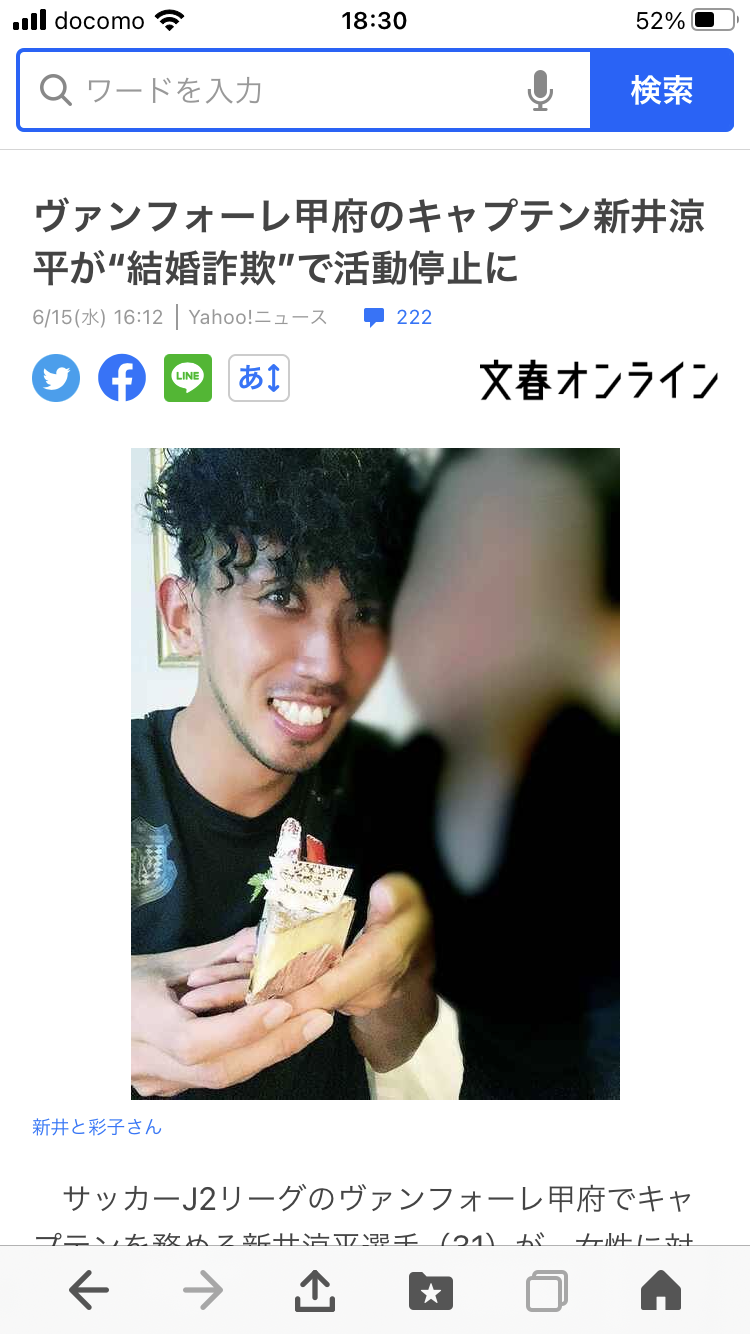Share the article on Facebook
Image resolution: width=750 pixels, height=1334 pixels.
point(122,378)
